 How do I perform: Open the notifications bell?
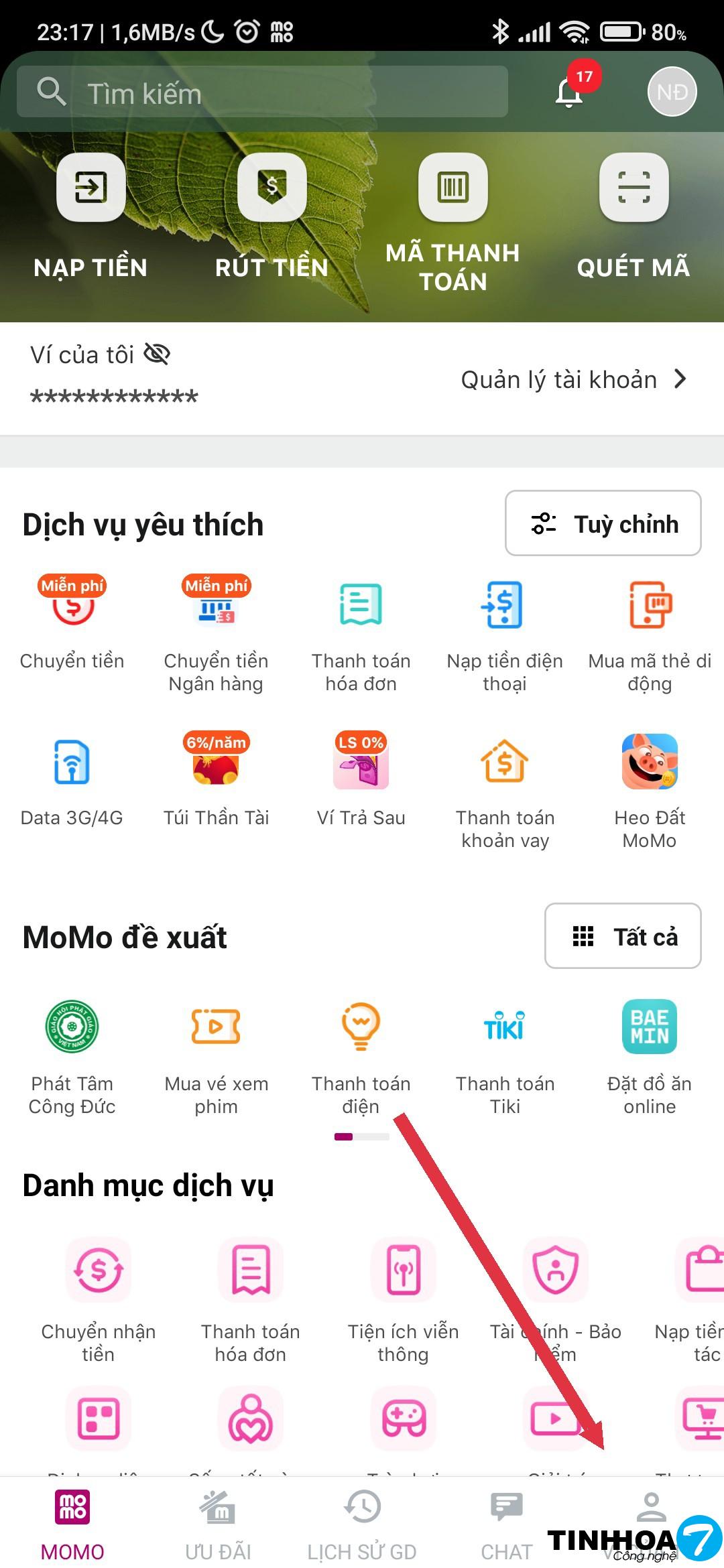[569, 92]
